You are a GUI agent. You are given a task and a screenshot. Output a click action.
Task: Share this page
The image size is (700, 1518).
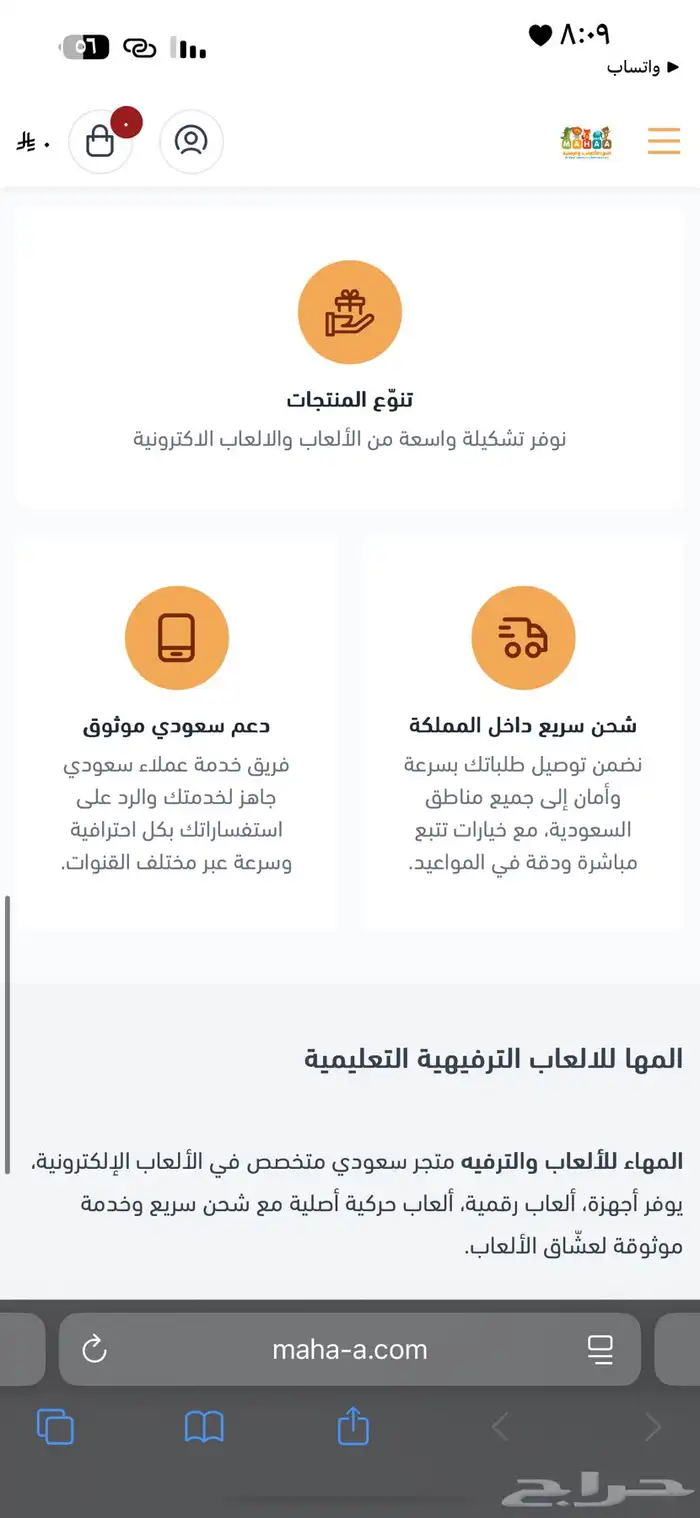point(353,1425)
